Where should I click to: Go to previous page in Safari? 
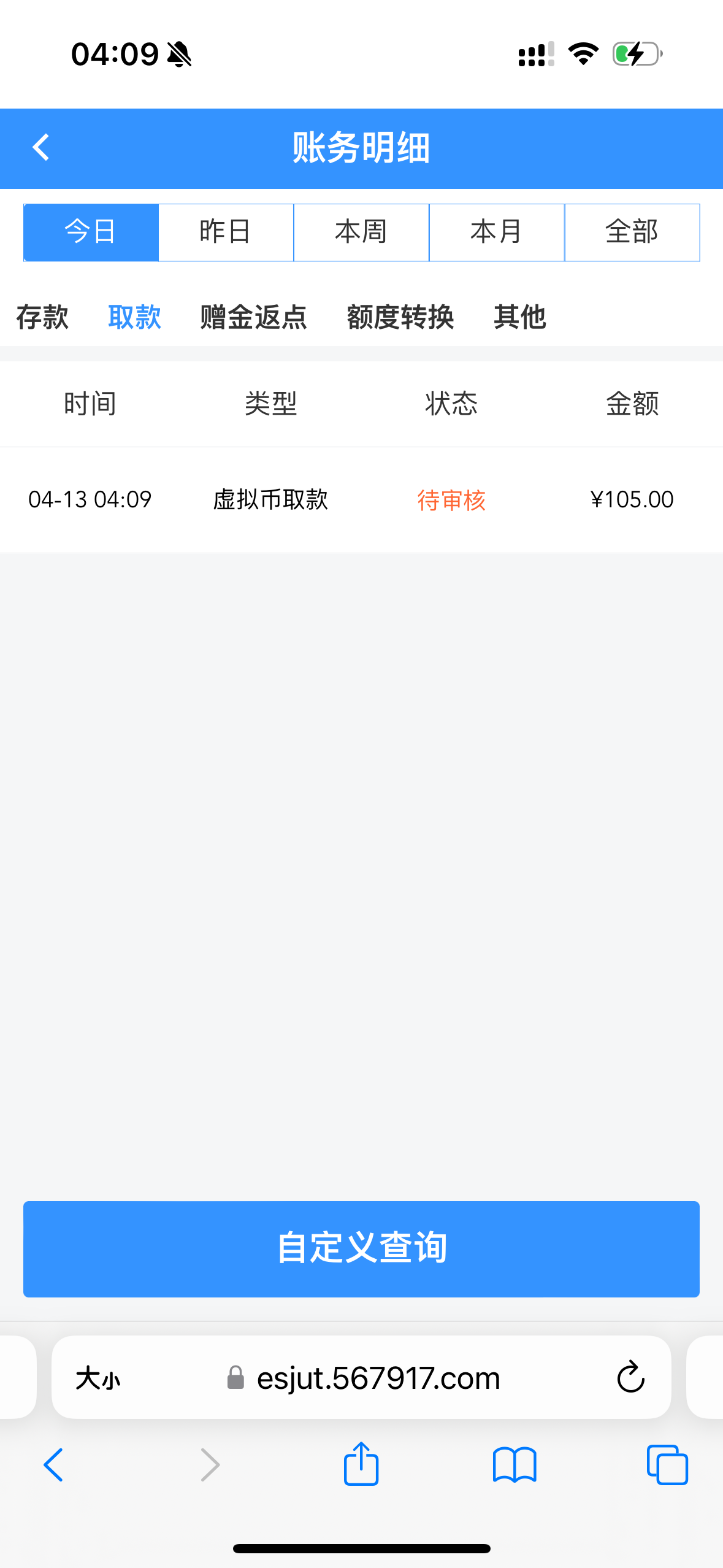coord(54,1465)
